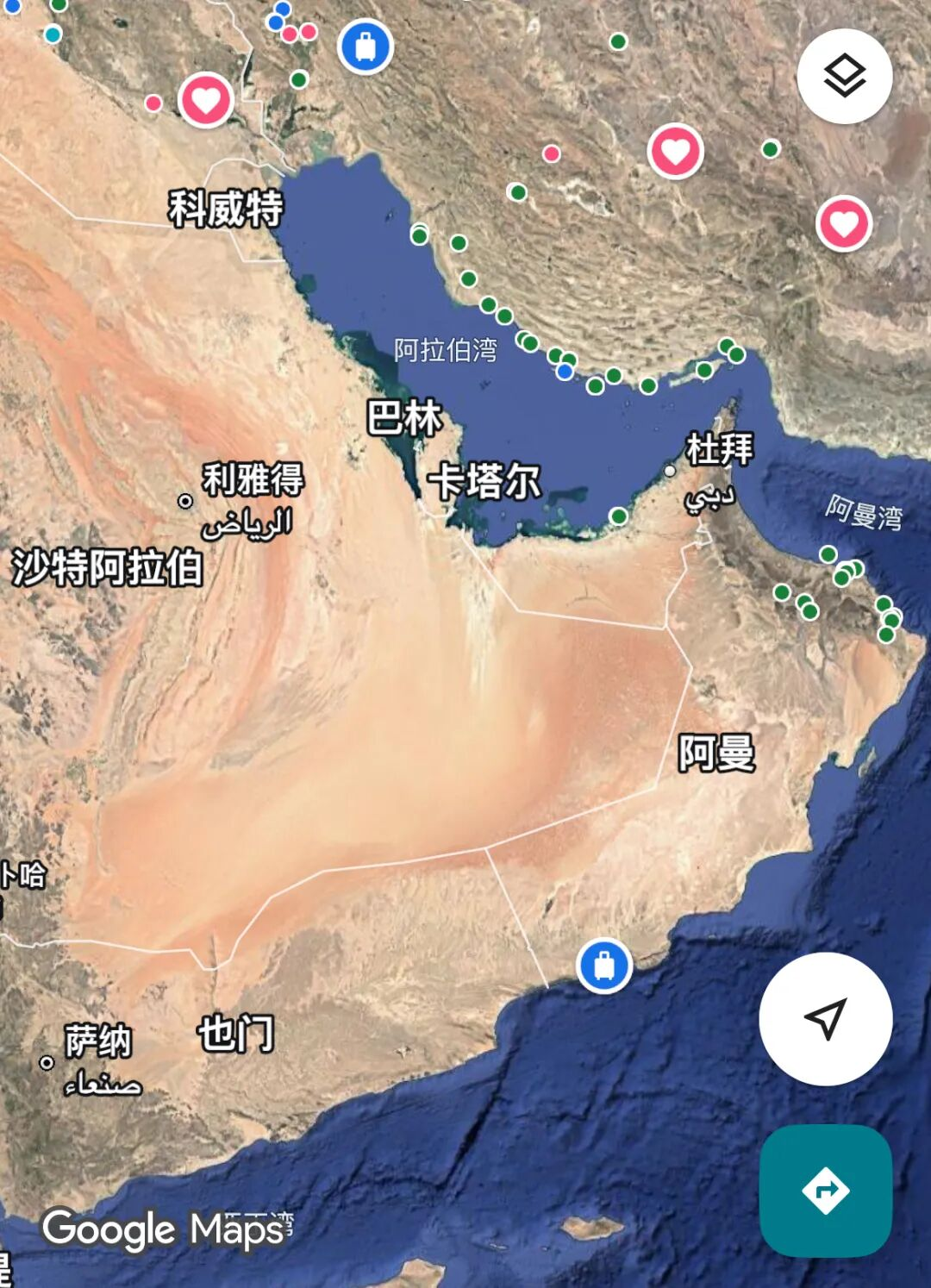This screenshot has width=931, height=1288.
Task: Select the green saved place near Qatar coast
Action: pos(618,516)
